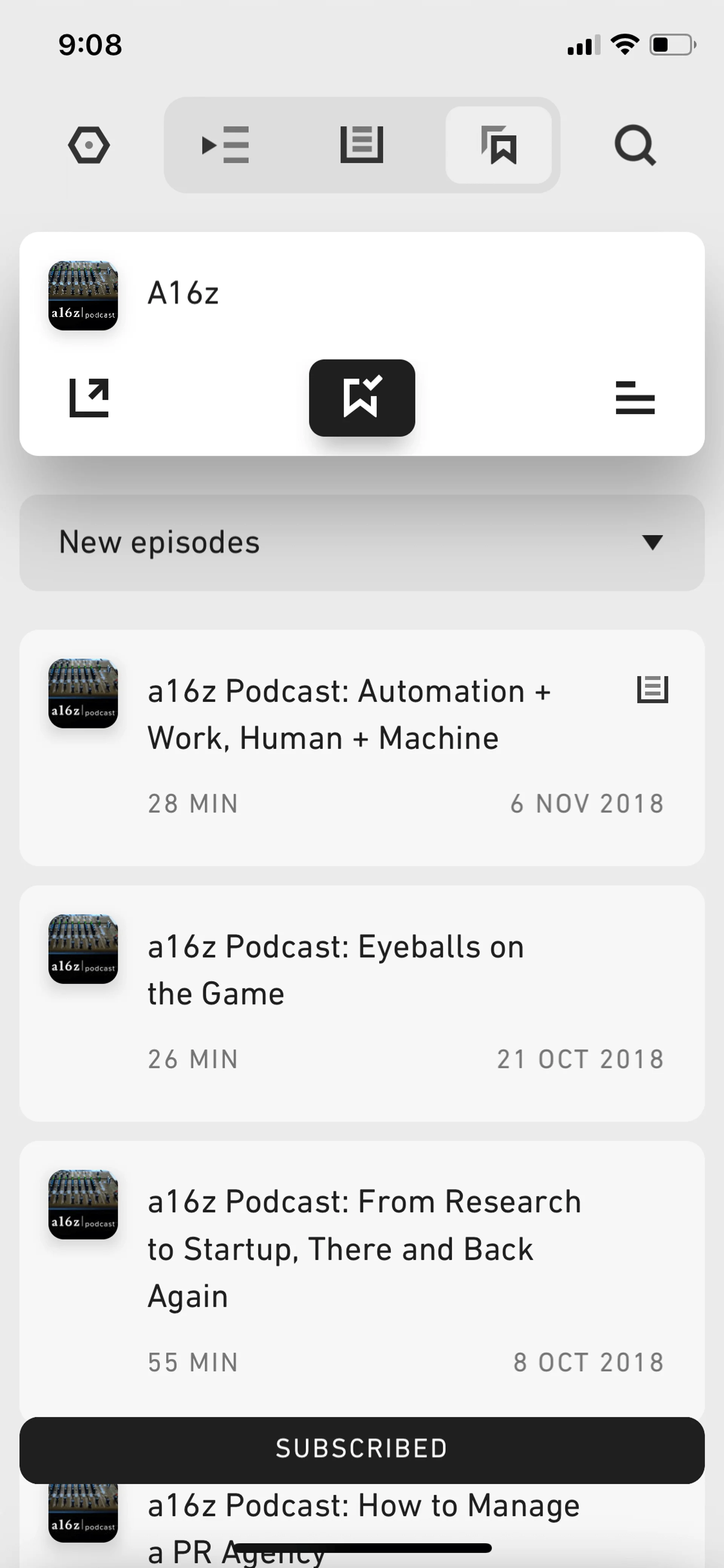Screen dimensions: 724x1568
Task: Select the subscriptions bookmark tab
Action: pos(499,145)
